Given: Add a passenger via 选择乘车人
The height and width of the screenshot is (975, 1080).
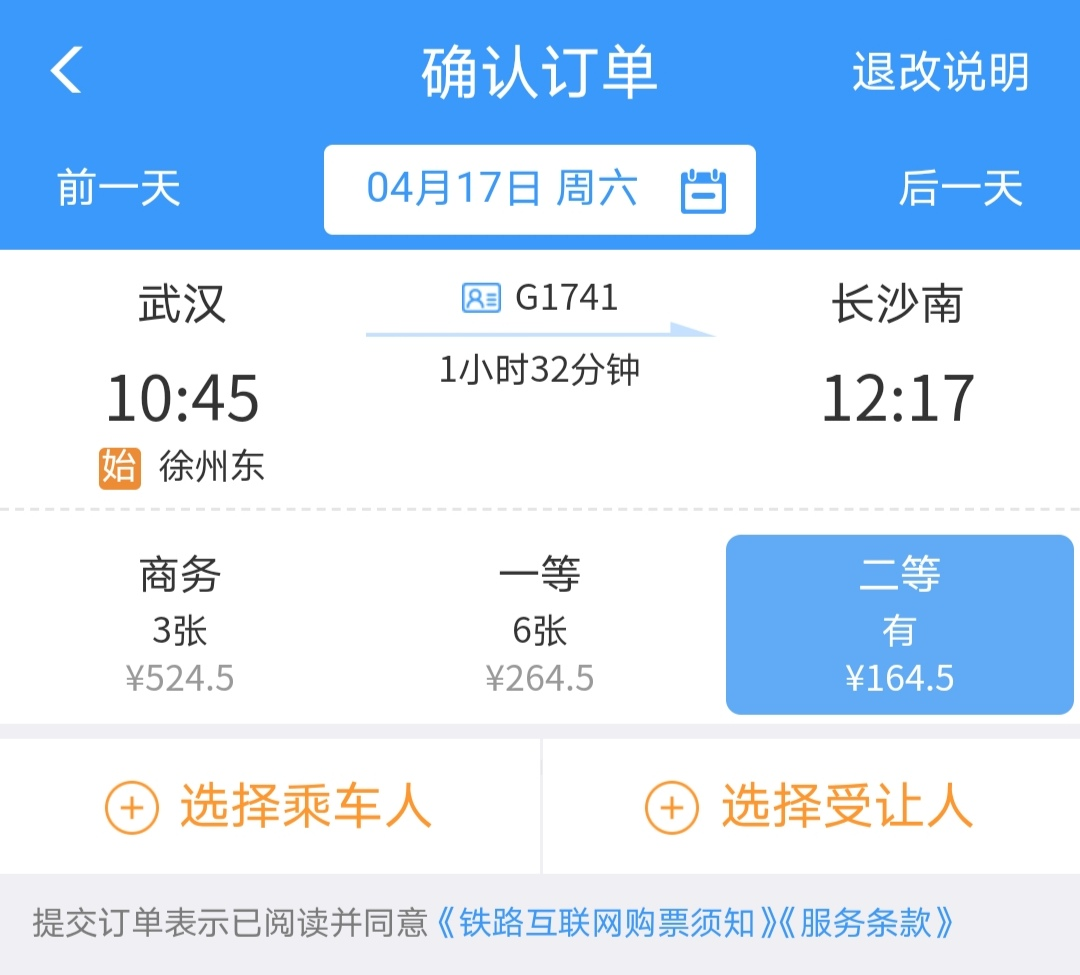Looking at the screenshot, I should tap(269, 807).
